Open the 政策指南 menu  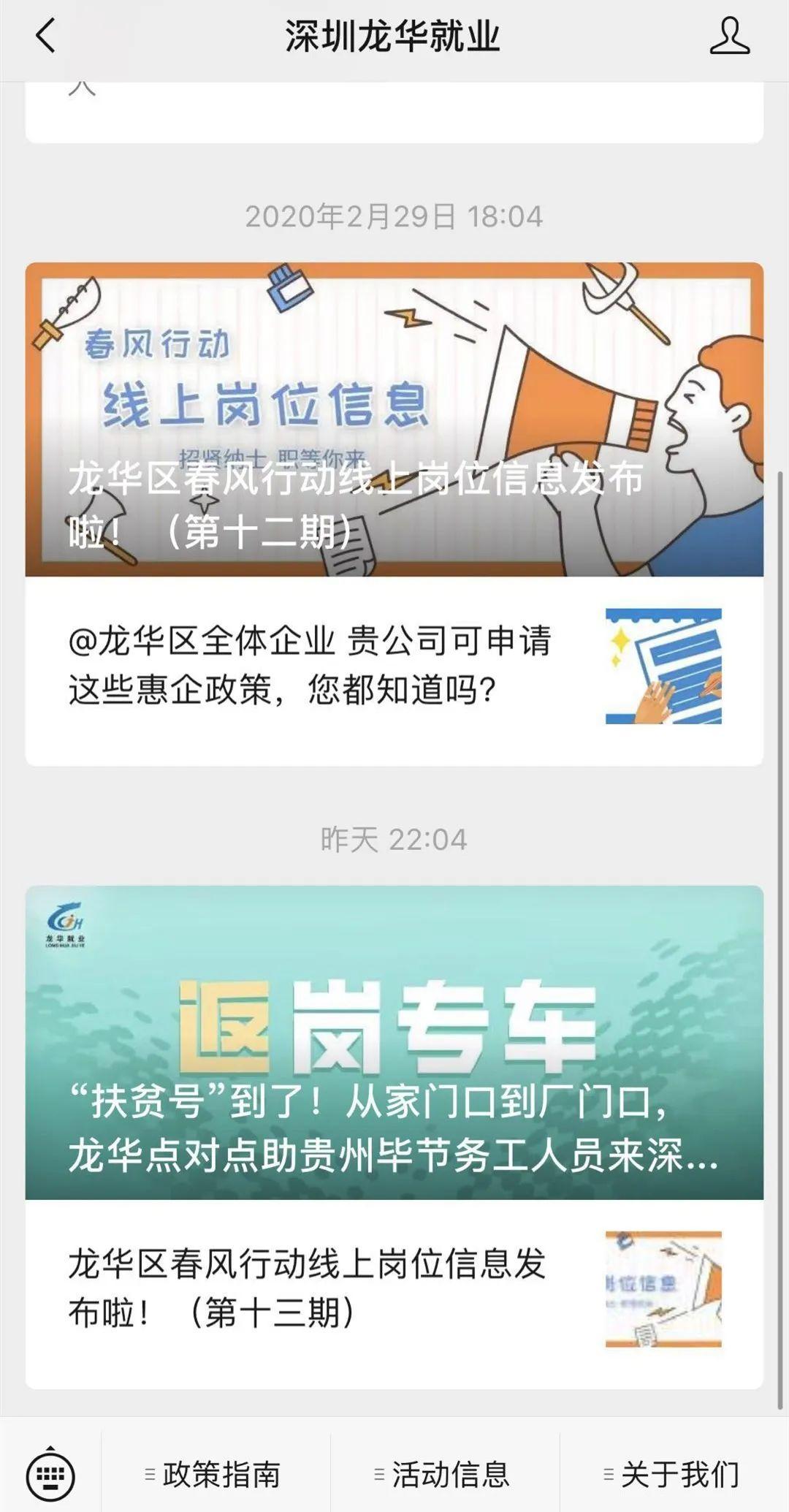pyautogui.click(x=215, y=1475)
